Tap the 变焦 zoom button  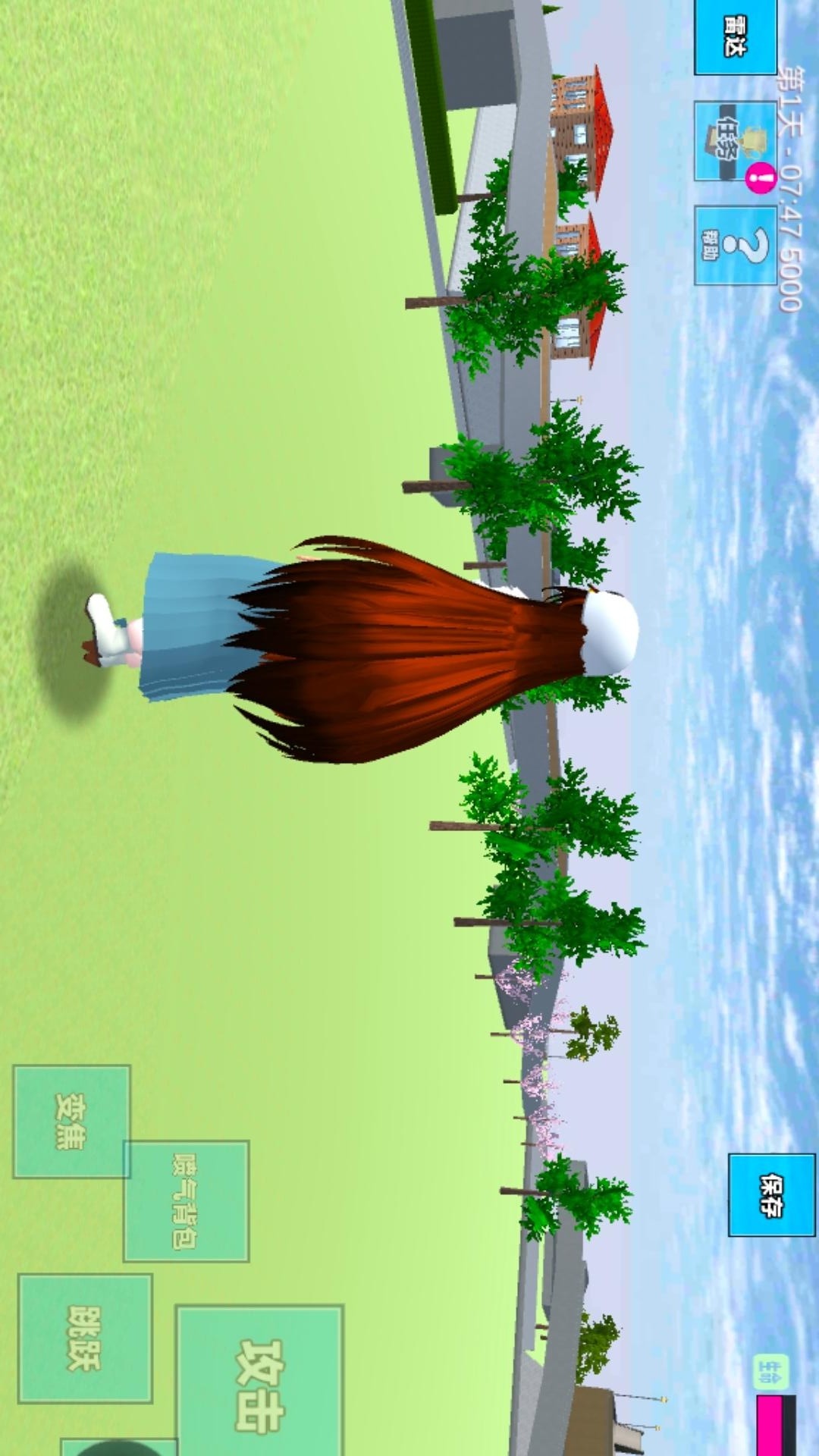[71, 1122]
